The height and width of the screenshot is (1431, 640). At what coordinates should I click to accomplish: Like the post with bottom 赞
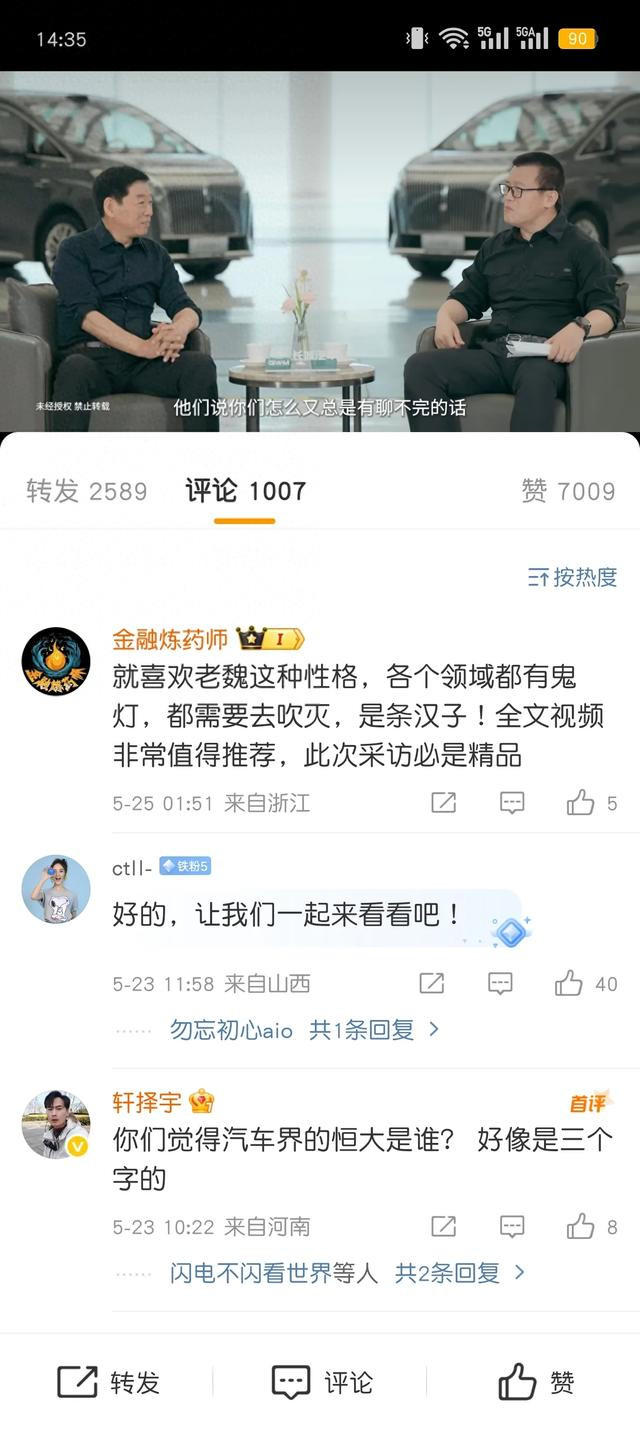coord(536,1382)
